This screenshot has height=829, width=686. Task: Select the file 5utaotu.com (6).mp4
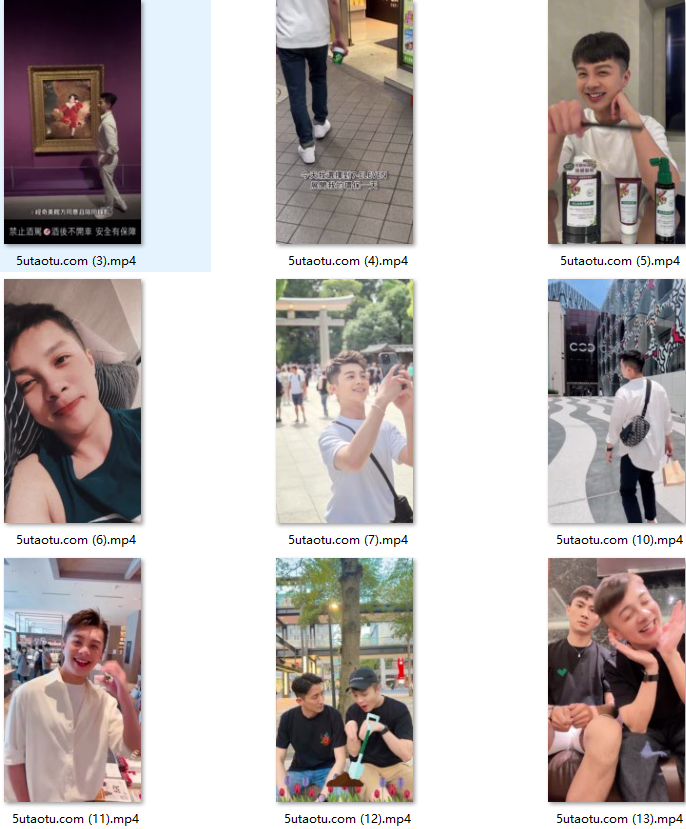[x=72, y=401]
